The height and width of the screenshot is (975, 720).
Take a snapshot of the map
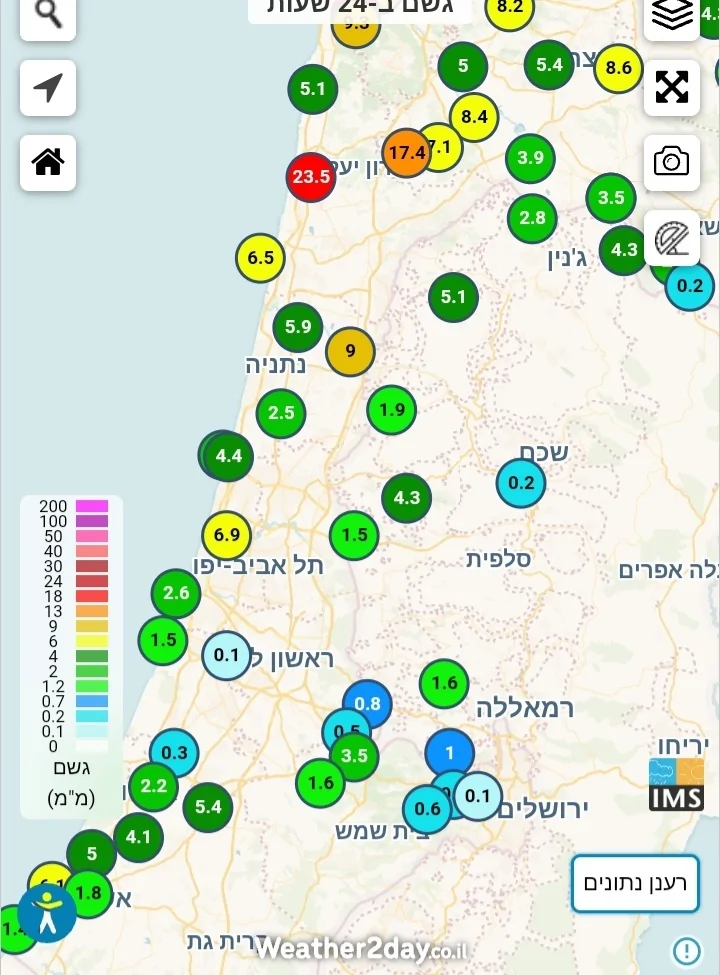click(671, 161)
